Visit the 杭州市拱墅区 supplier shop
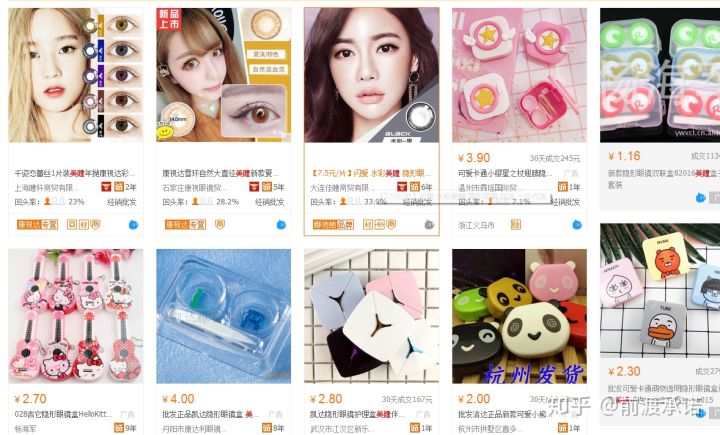720x435 pixels. click(491, 427)
